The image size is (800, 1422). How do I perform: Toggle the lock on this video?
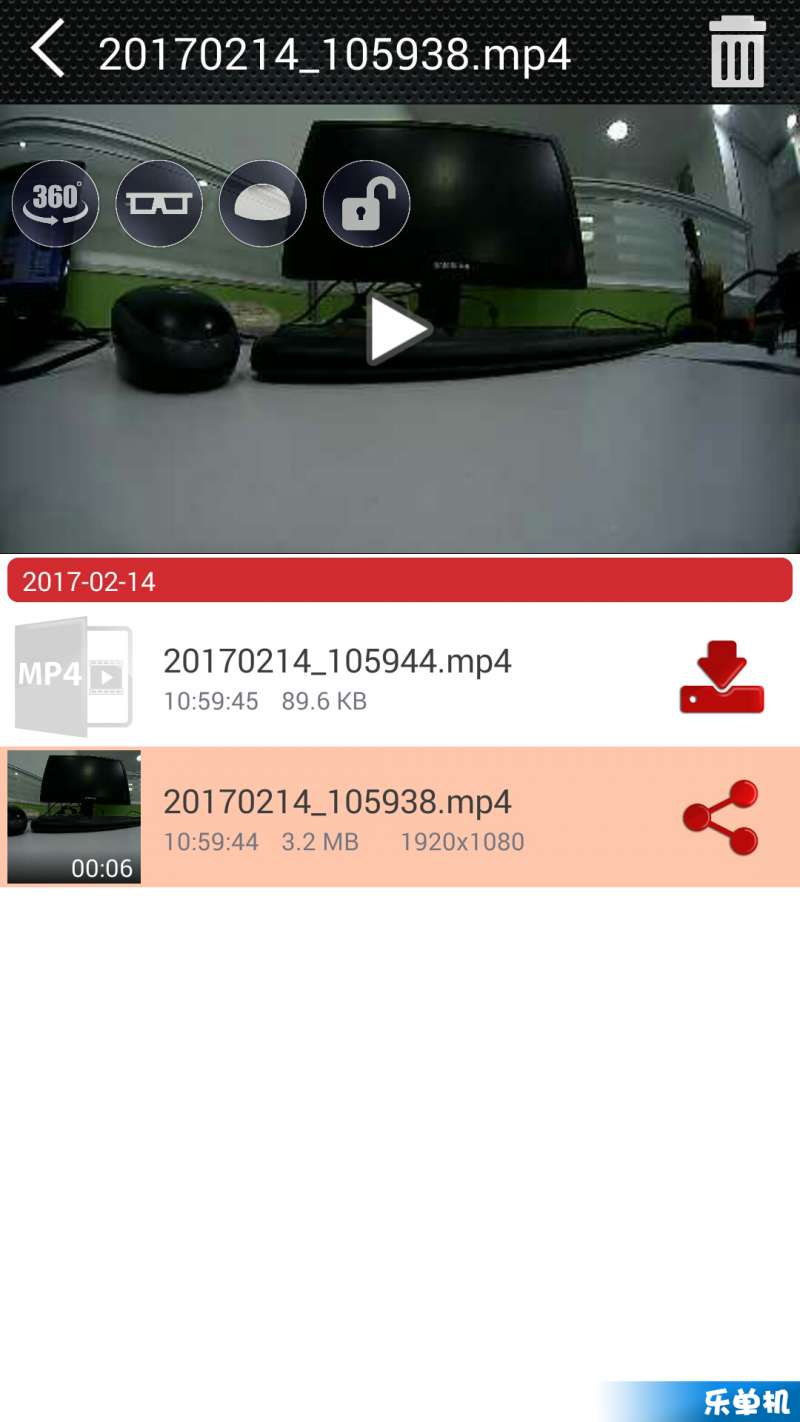click(366, 203)
